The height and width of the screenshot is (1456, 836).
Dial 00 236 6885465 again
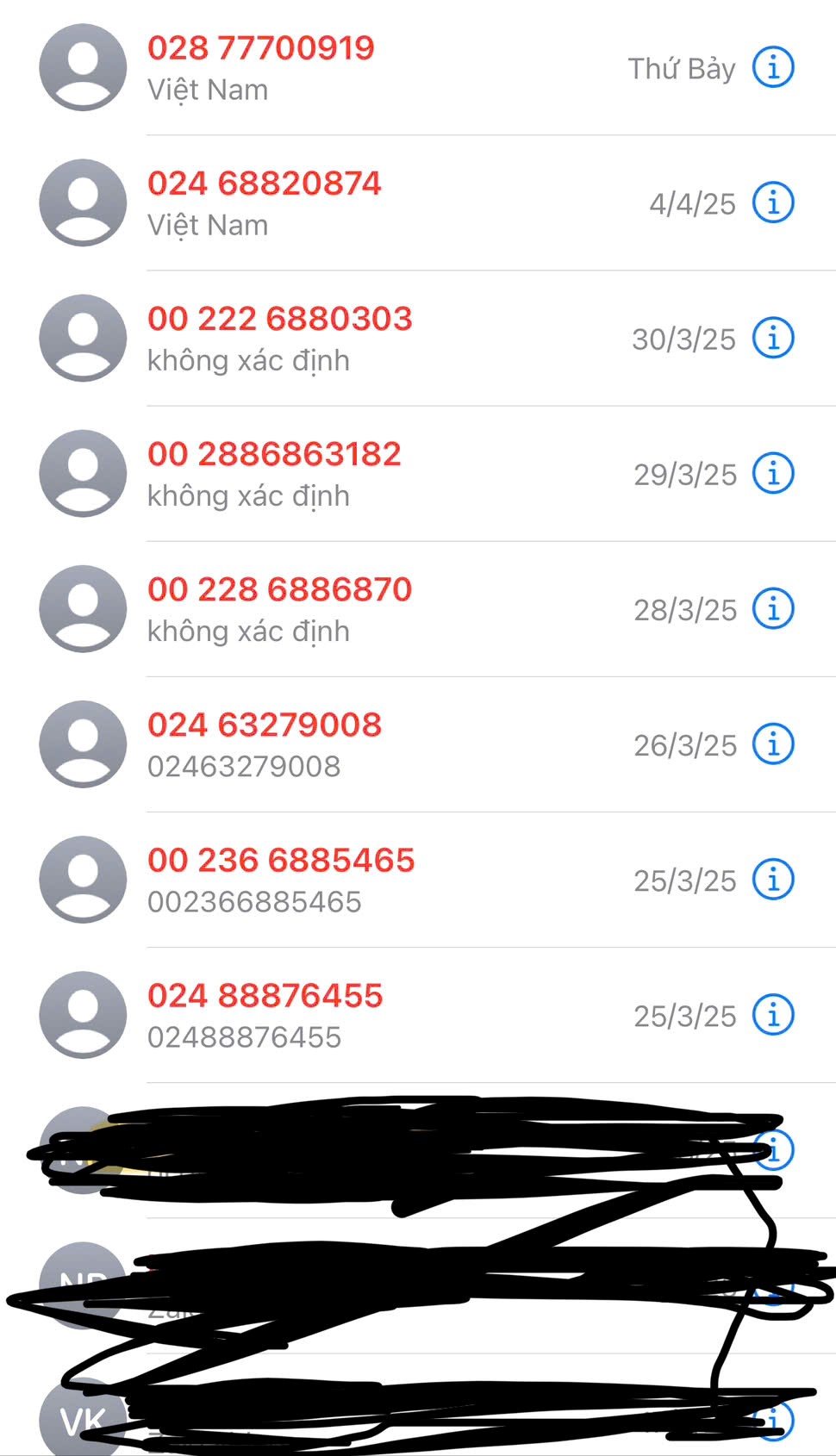click(x=418, y=880)
